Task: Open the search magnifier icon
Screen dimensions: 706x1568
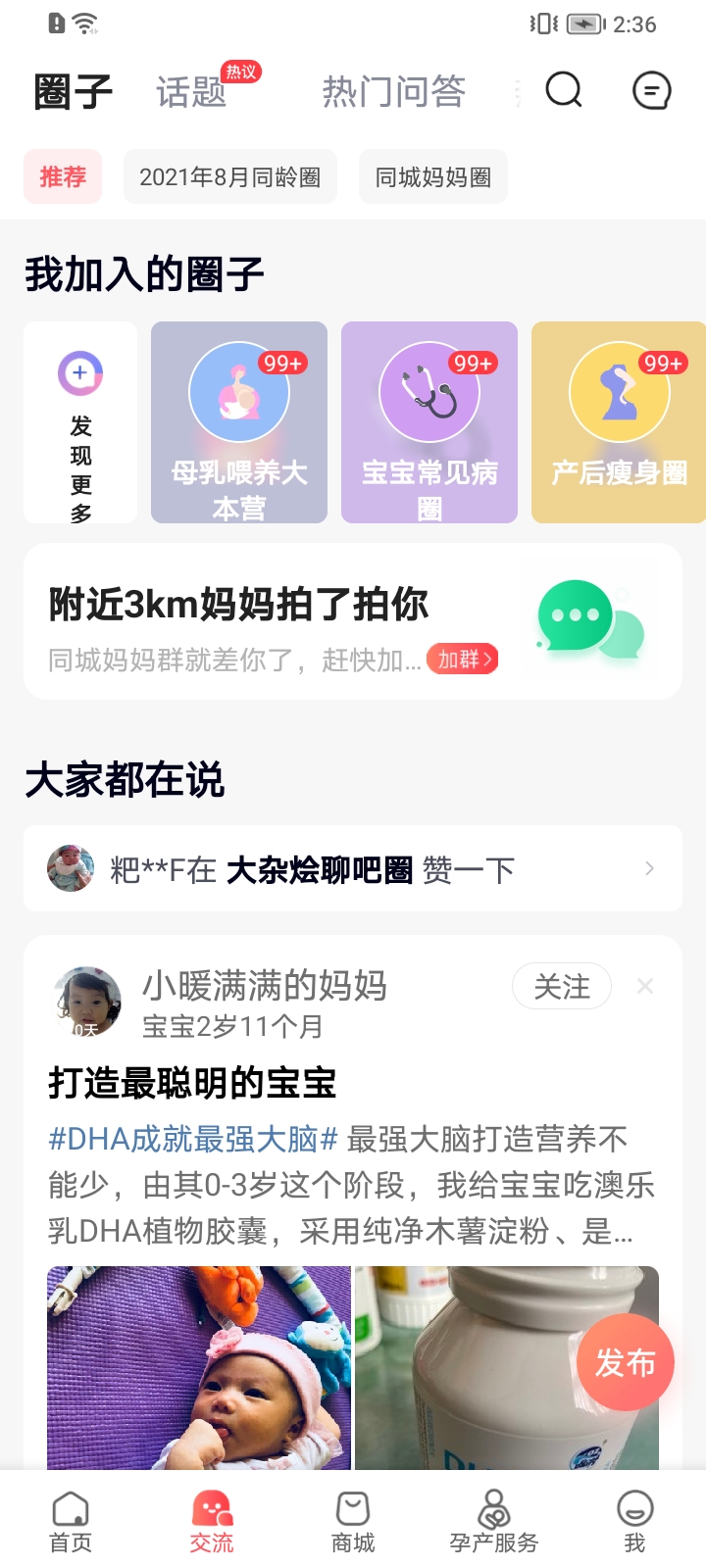Action: click(564, 90)
